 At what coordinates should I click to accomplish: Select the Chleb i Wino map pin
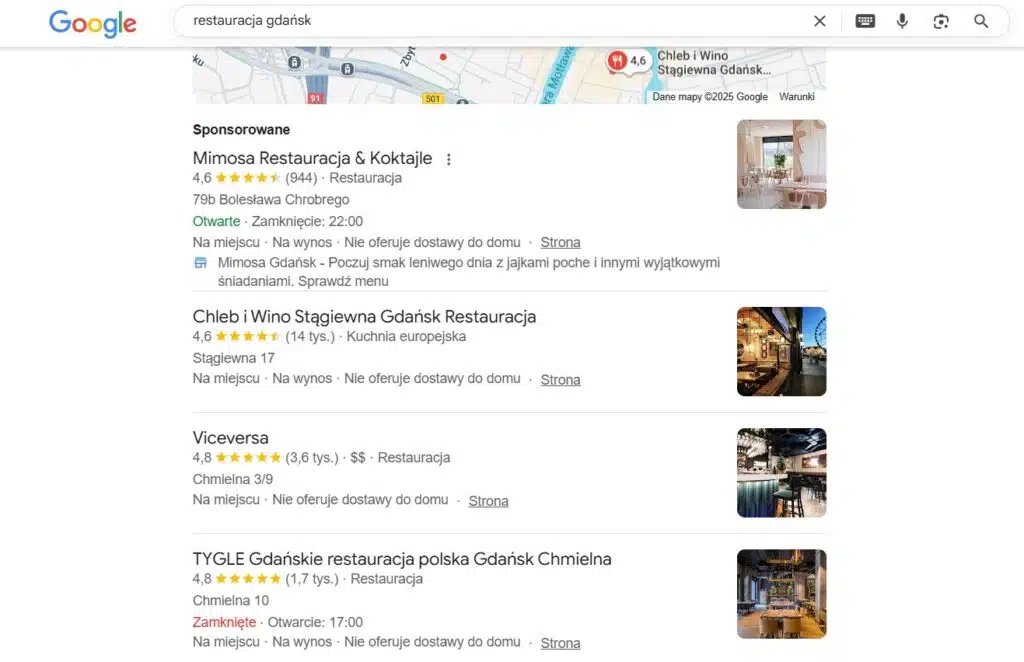coord(618,61)
